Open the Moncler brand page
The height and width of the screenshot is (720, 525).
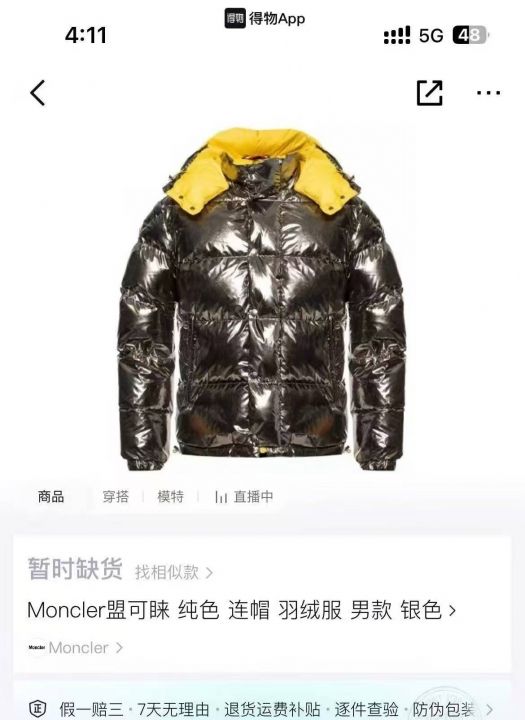[76, 647]
